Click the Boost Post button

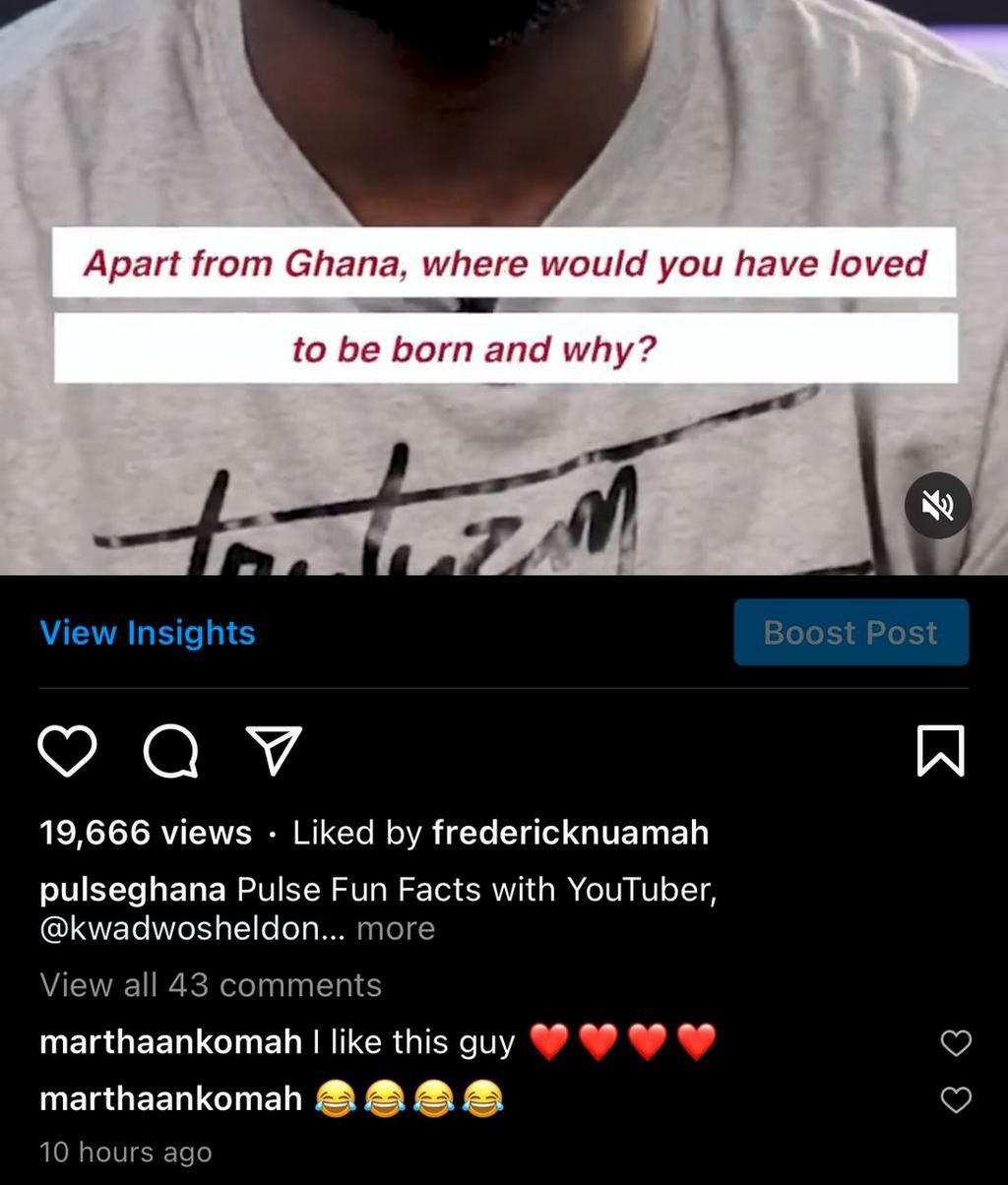(x=850, y=633)
